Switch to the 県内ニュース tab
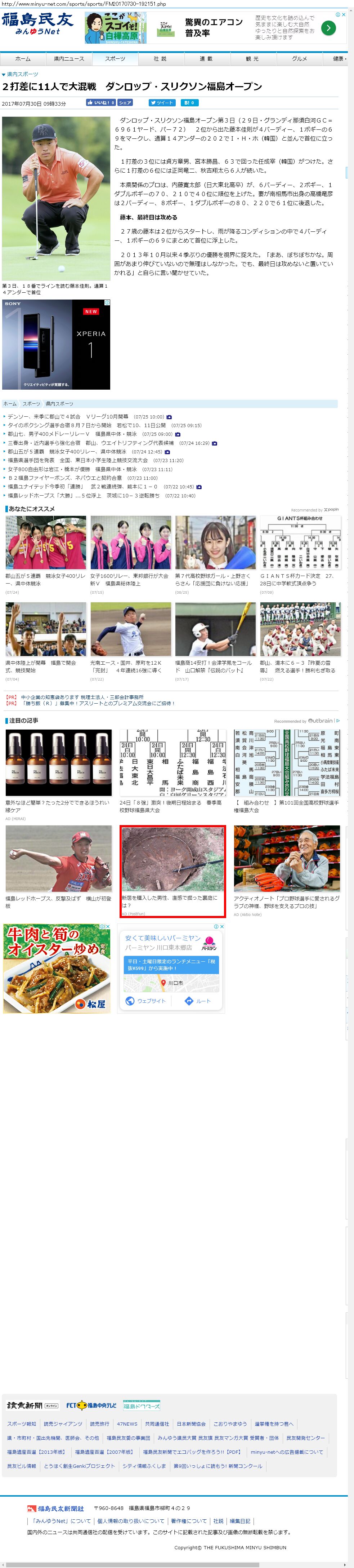The image size is (354, 1568). pyautogui.click(x=69, y=59)
